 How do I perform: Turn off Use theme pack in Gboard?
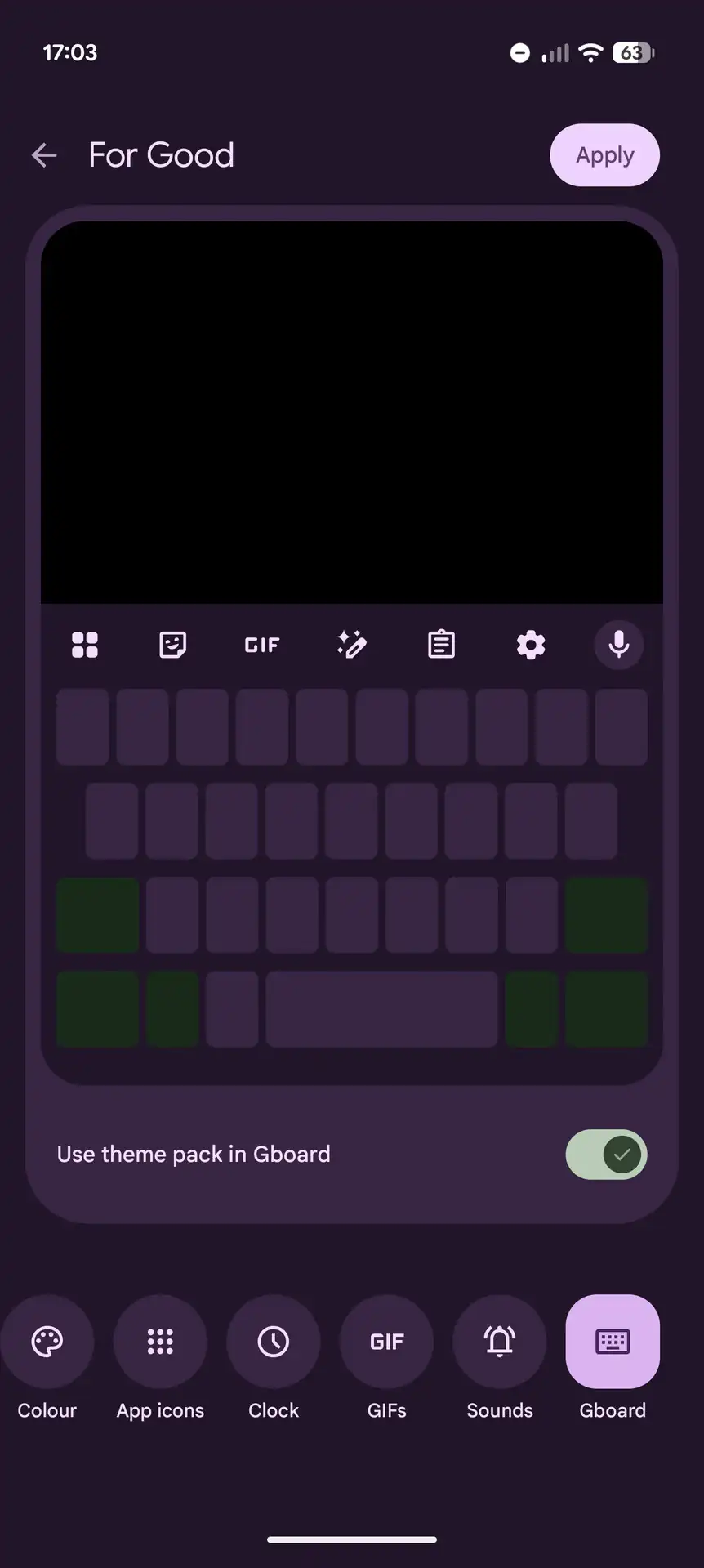point(606,1155)
